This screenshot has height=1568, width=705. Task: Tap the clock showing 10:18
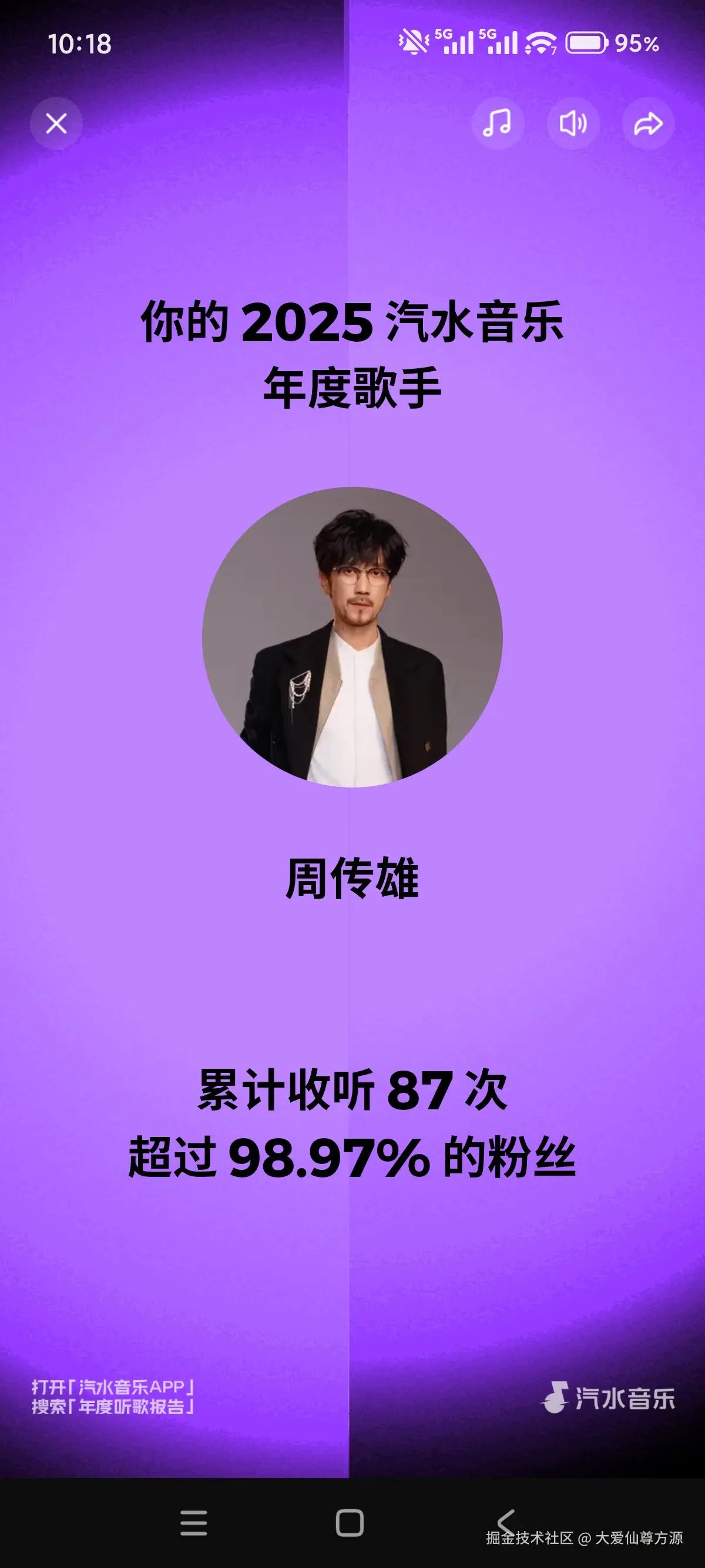pos(80,43)
